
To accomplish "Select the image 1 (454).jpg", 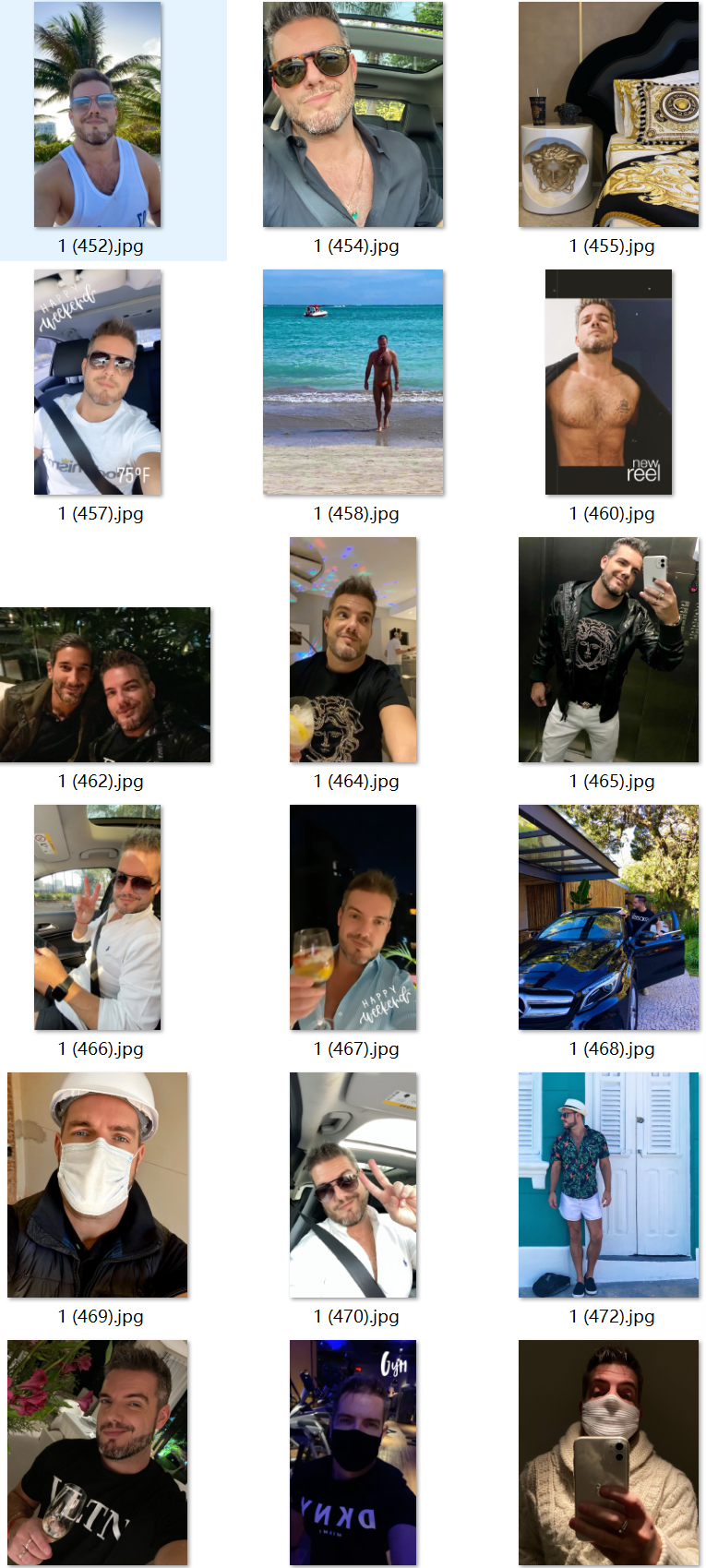I will click(353, 114).
